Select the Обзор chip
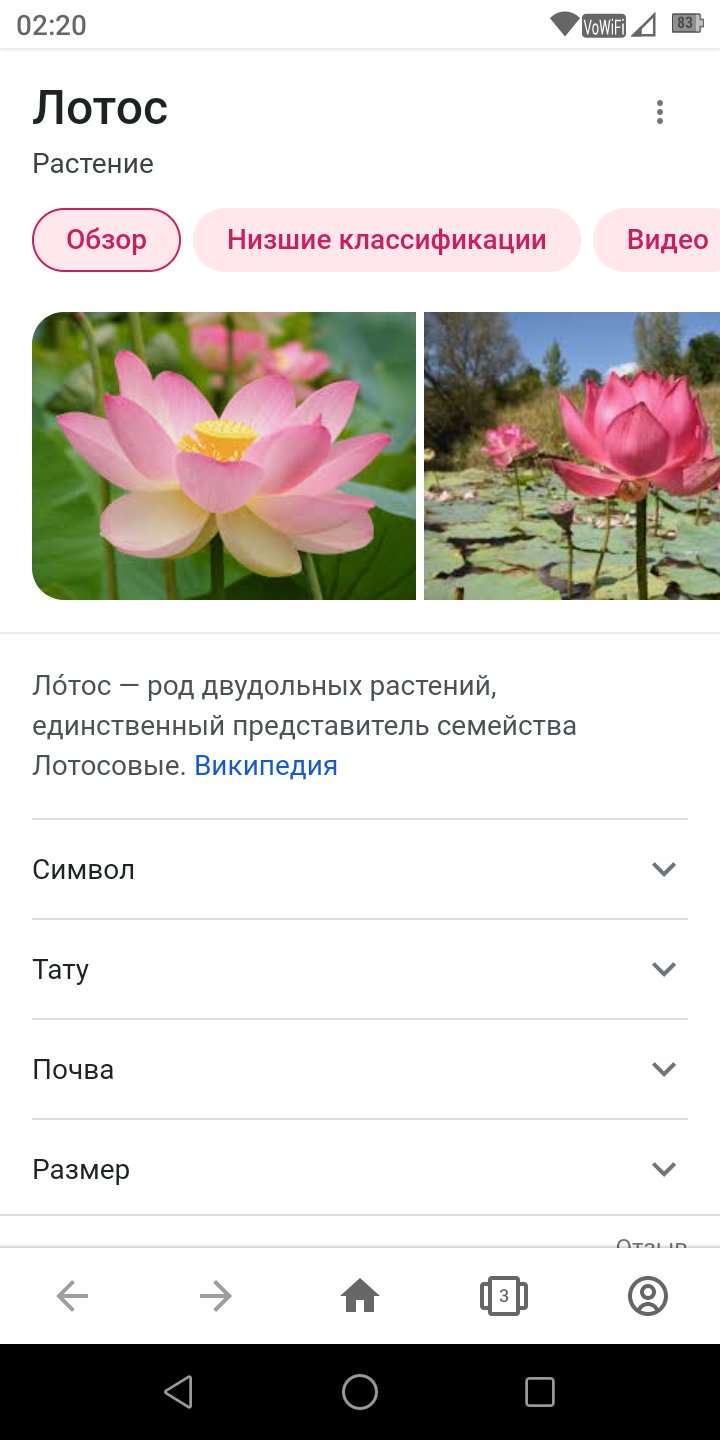Viewport: 720px width, 1440px height. click(106, 240)
